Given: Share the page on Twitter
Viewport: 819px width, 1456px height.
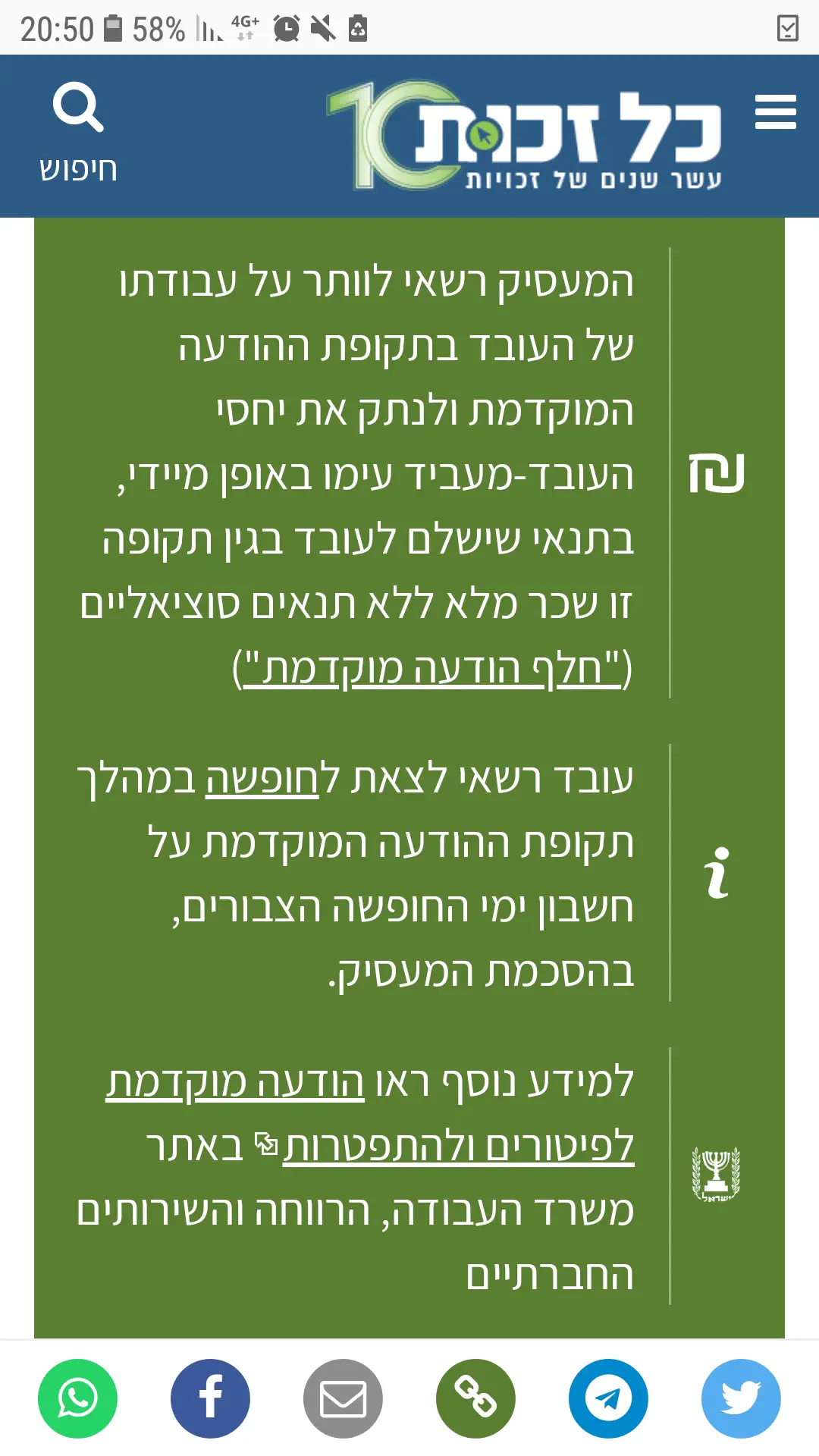Looking at the screenshot, I should [741, 1398].
